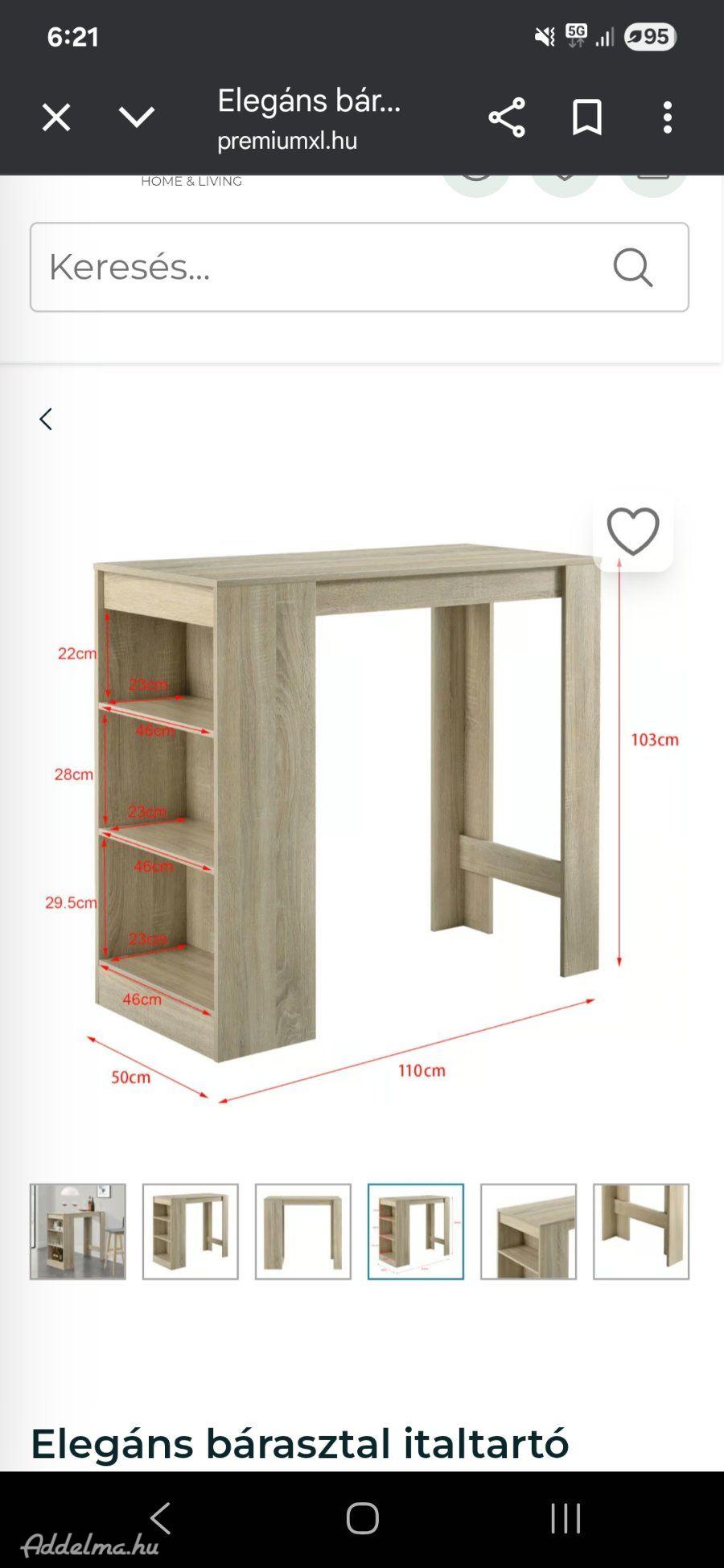Select the highlighted dimensions thumbnail
This screenshot has width=724, height=1568.
pyautogui.click(x=416, y=1231)
